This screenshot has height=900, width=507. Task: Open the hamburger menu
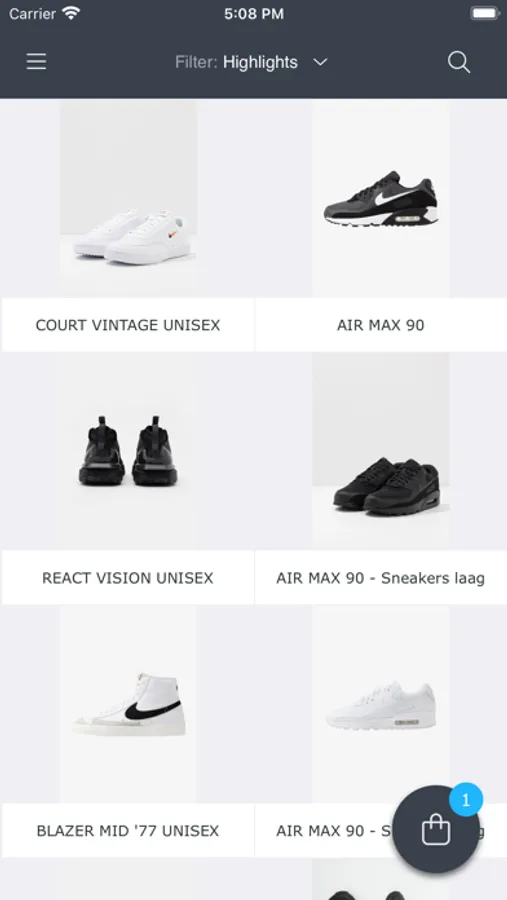[36, 61]
